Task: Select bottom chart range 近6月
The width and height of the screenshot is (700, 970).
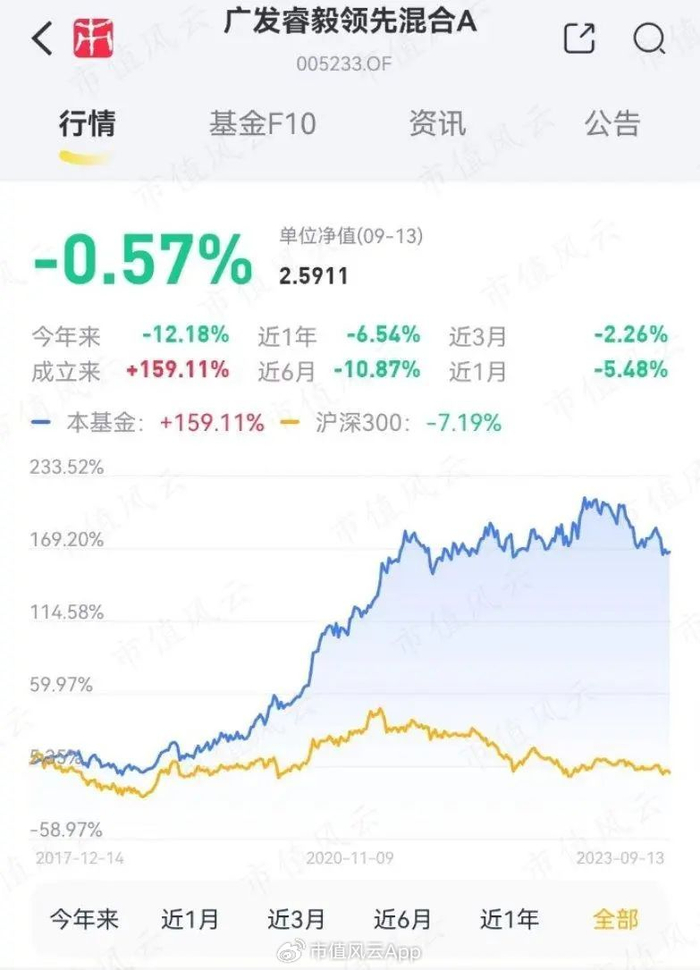Action: point(403,919)
